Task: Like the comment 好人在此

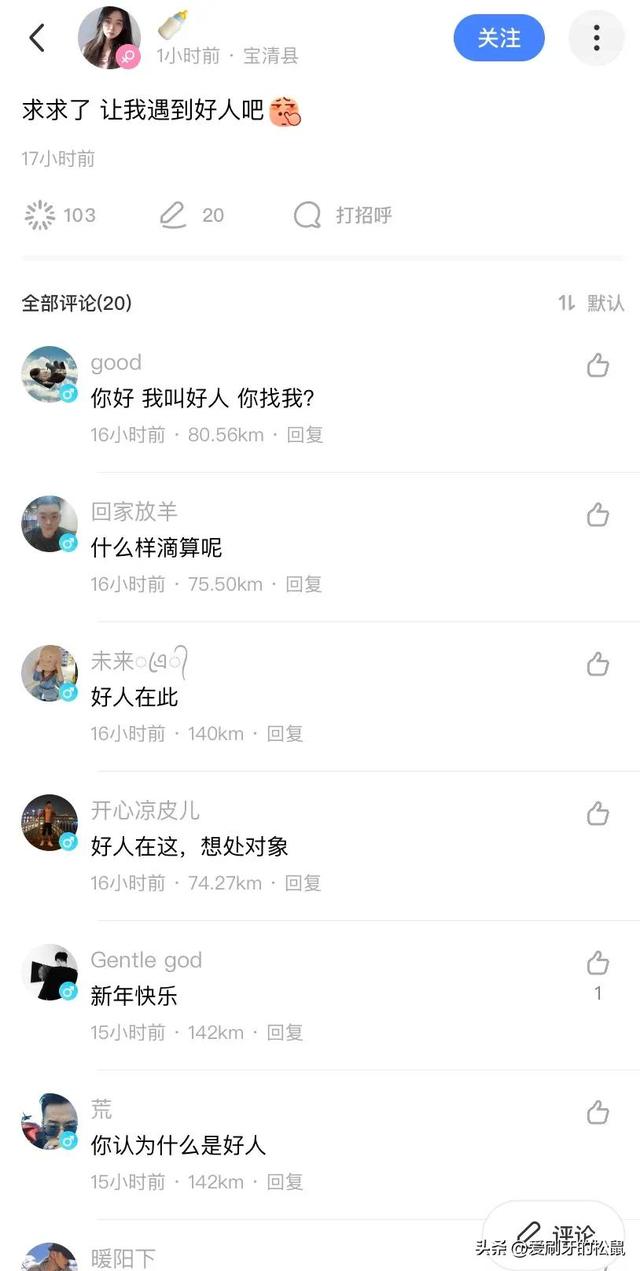Action: pos(598,664)
